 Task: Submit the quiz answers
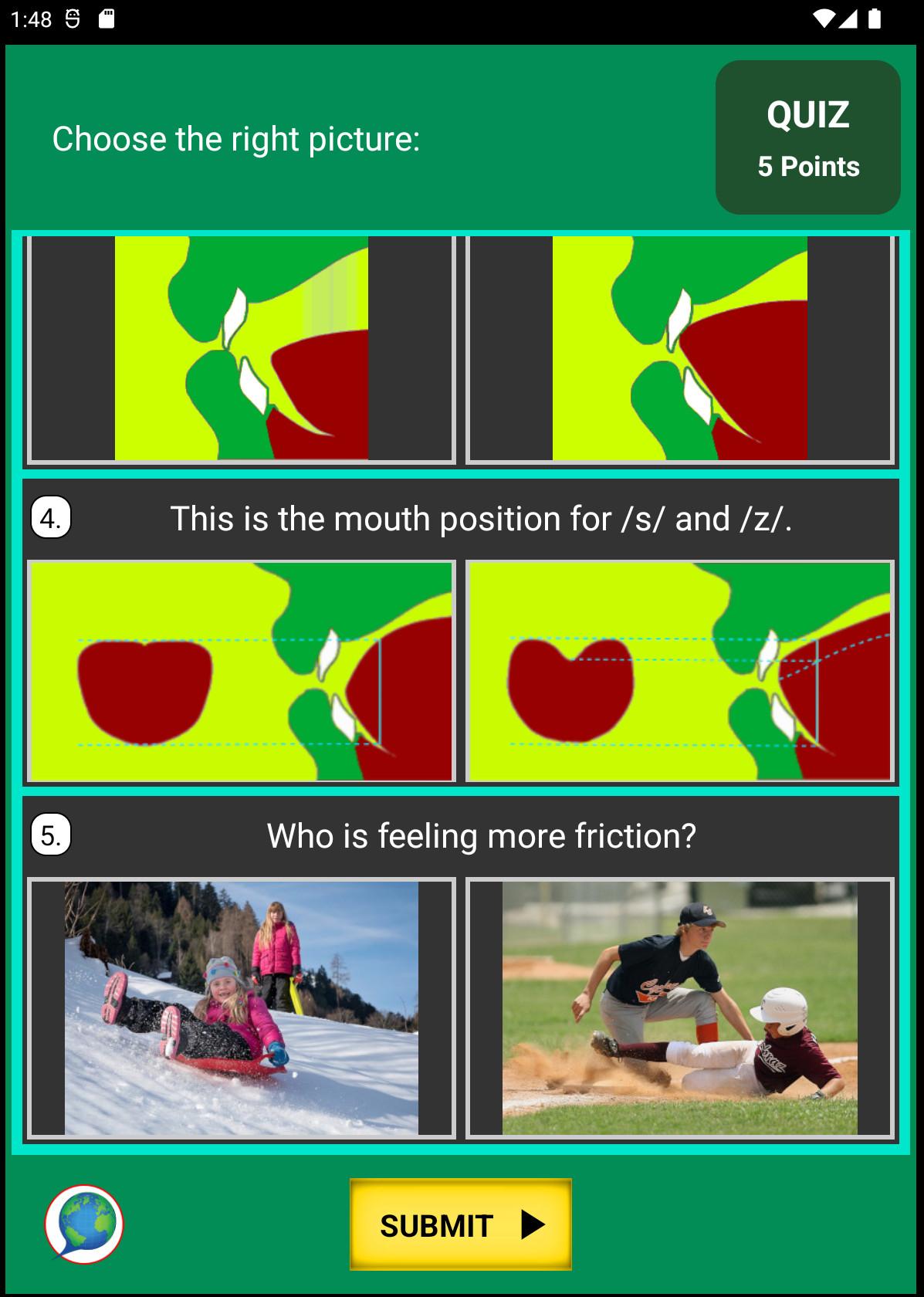pos(460,1224)
